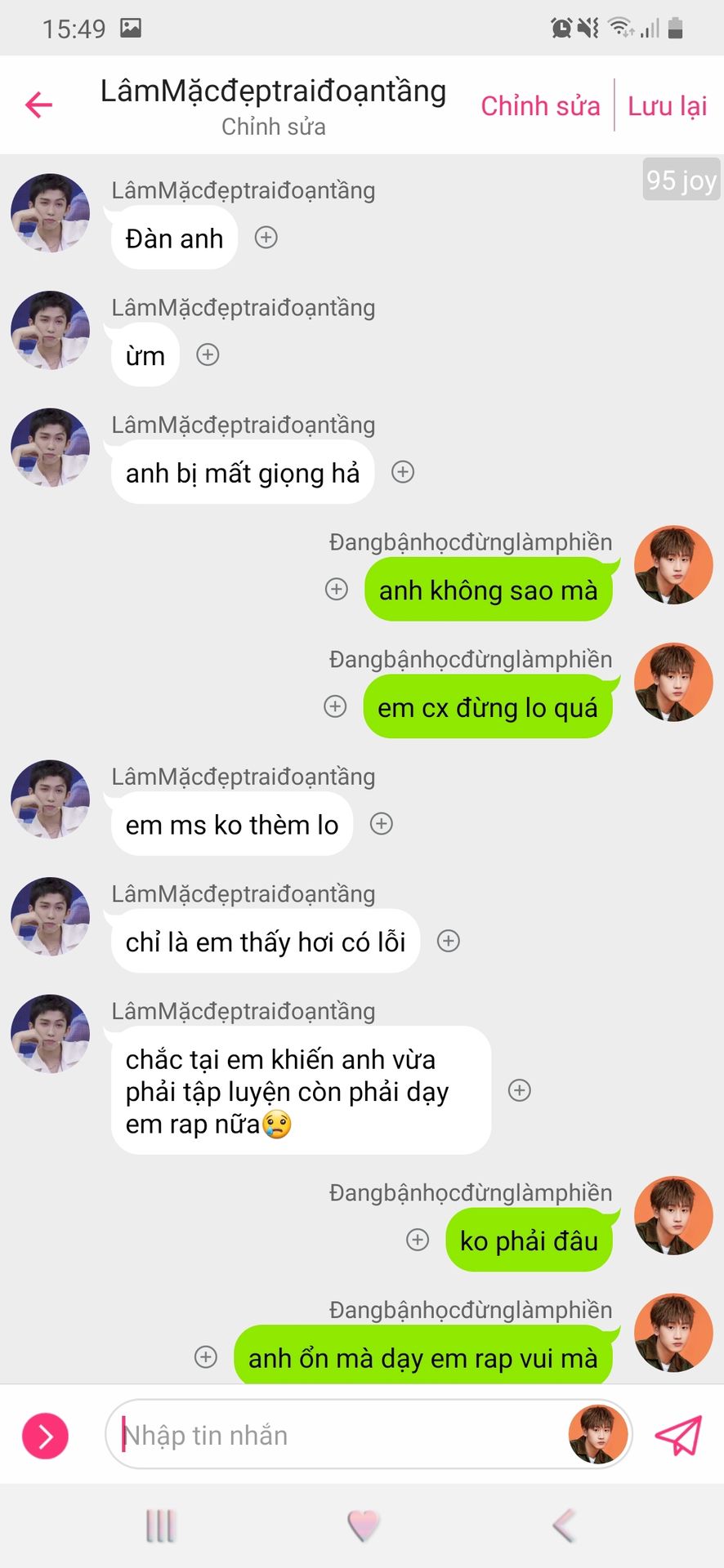
Task: Tap plus icon beside 'em cx đừng lo quá'
Action: point(336,706)
